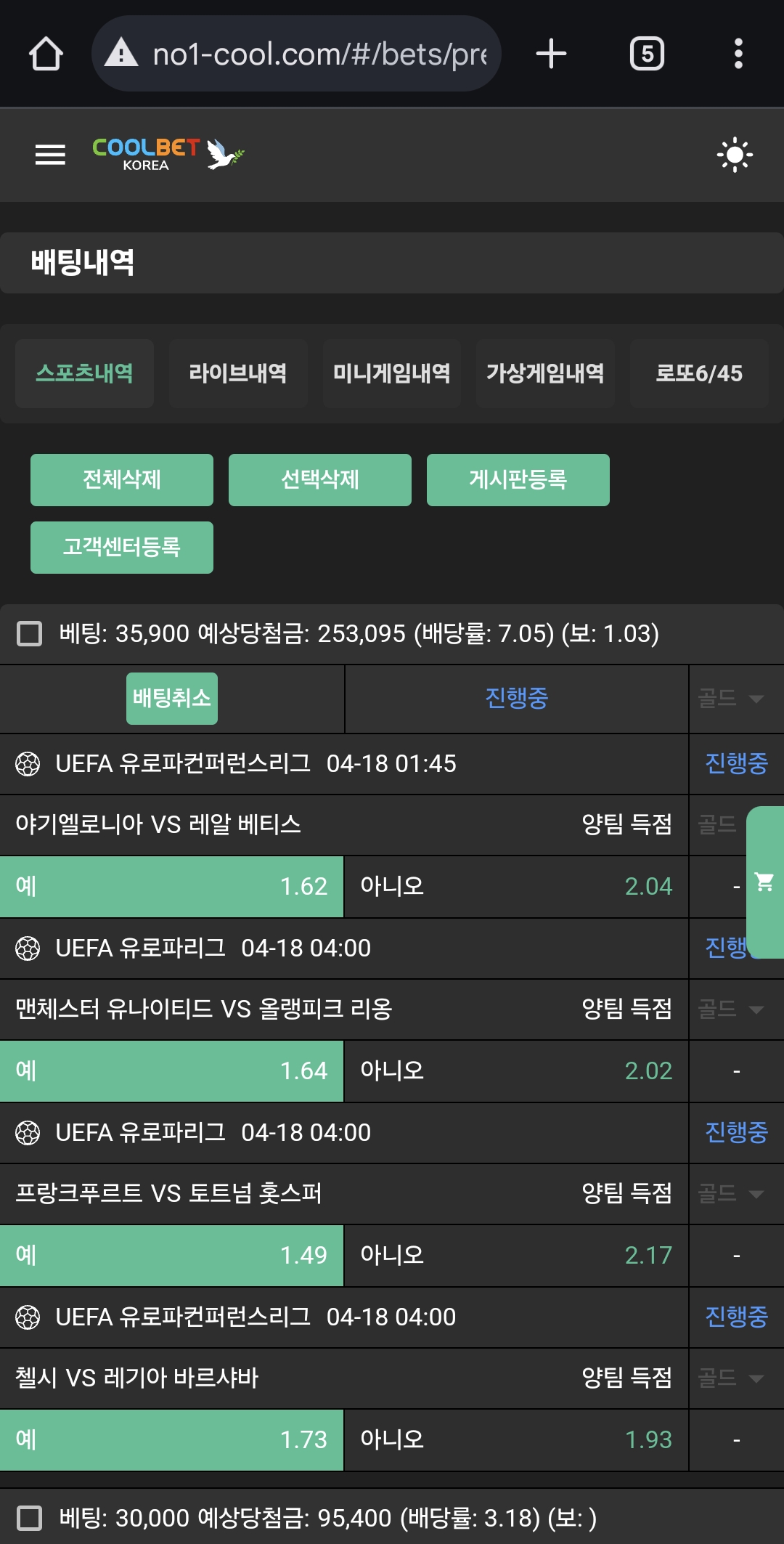The width and height of the screenshot is (784, 1544).
Task: Tap the 전체삭제 button
Action: [x=122, y=480]
